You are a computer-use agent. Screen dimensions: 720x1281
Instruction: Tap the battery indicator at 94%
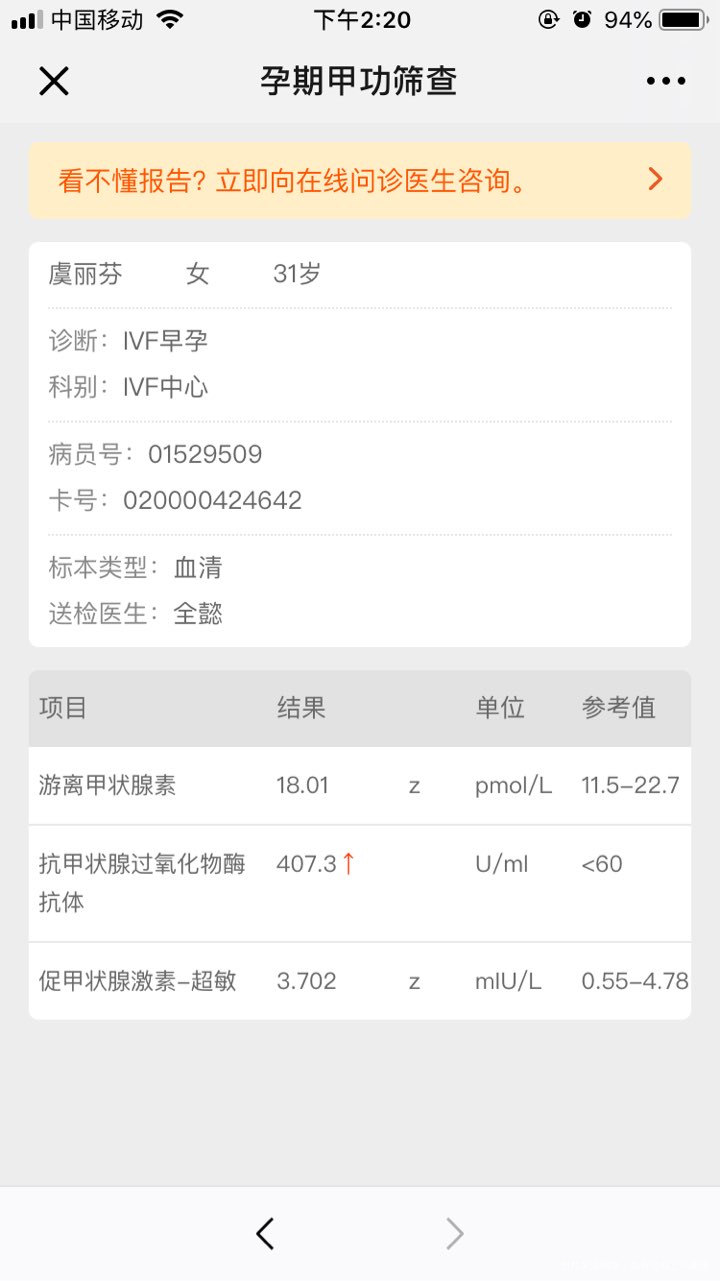[x=664, y=18]
